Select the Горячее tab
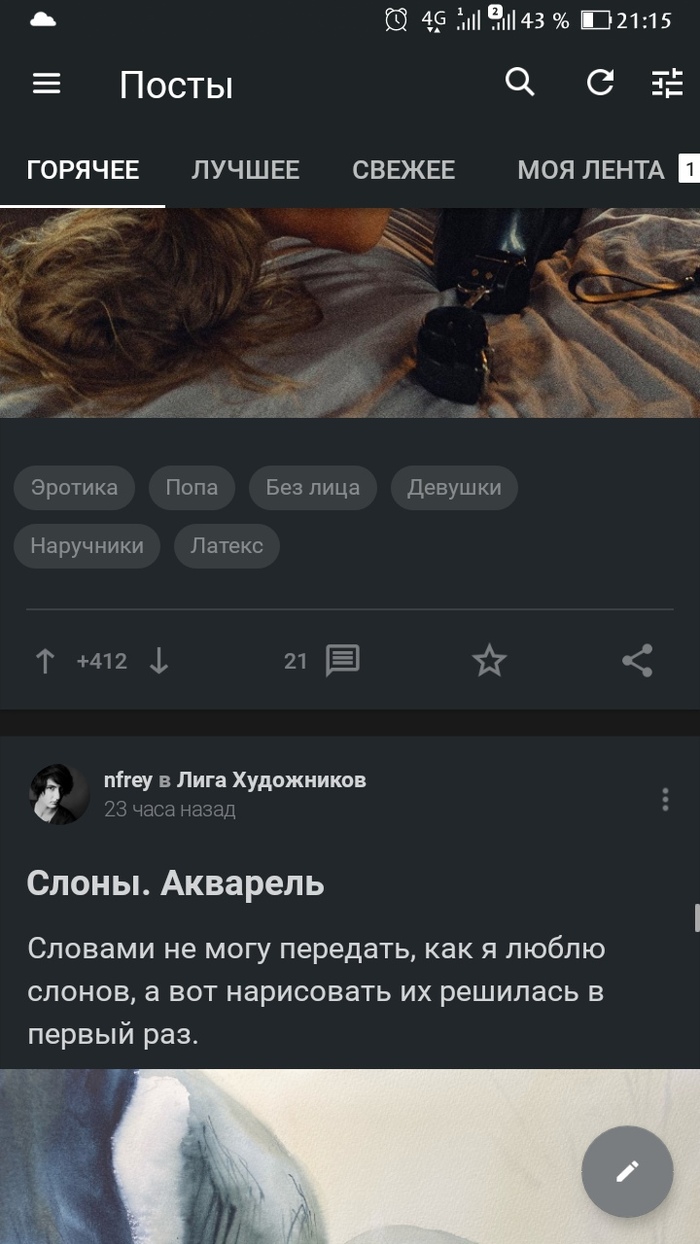This screenshot has width=700, height=1244. coord(82,170)
